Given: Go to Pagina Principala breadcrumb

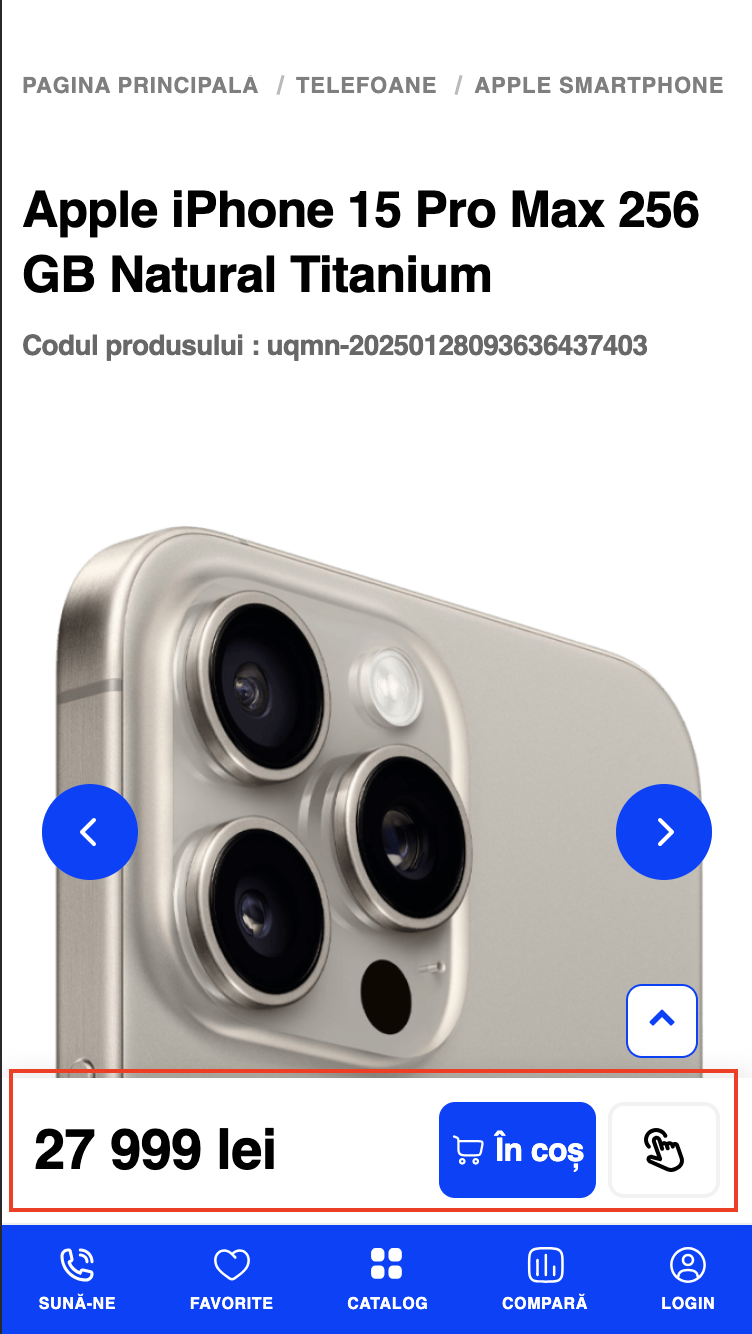Looking at the screenshot, I should (x=140, y=85).
